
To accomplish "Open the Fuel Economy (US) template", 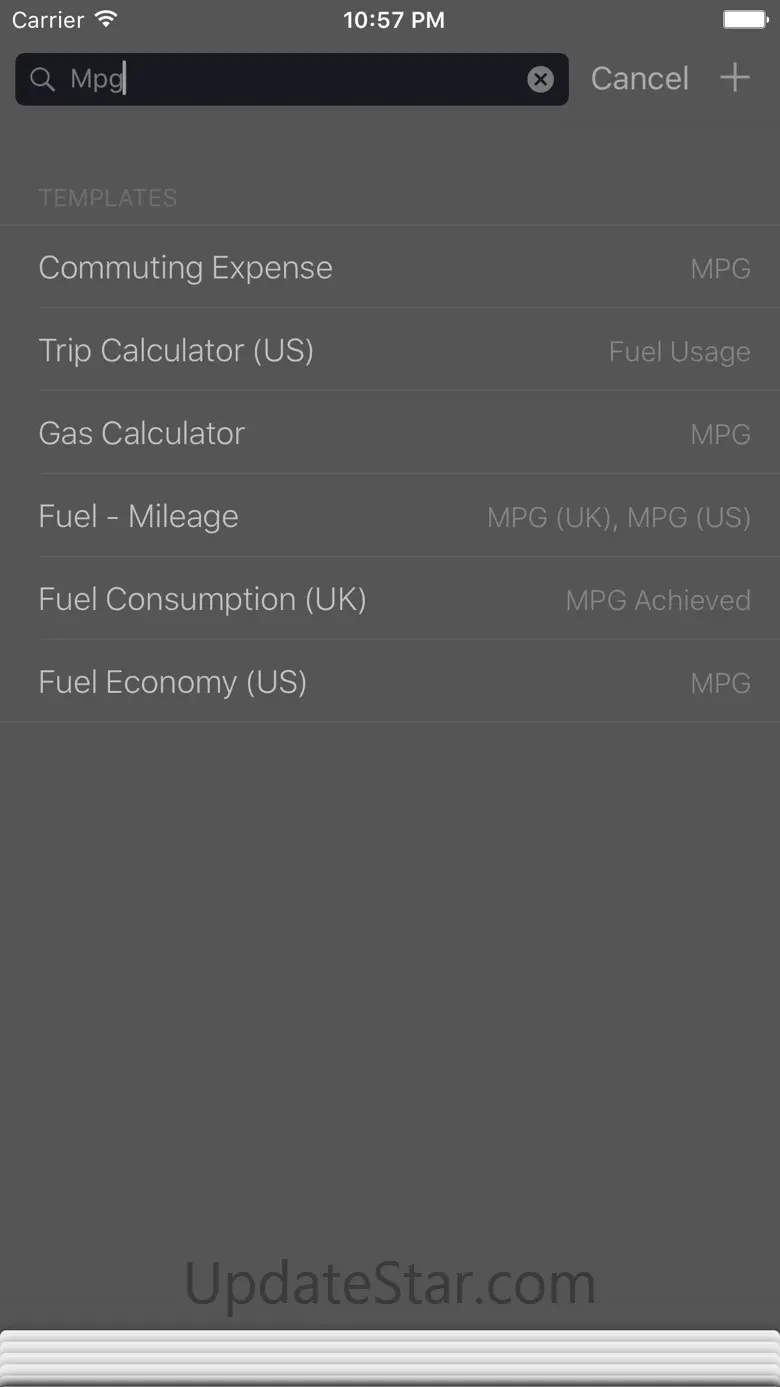I will 390,682.
